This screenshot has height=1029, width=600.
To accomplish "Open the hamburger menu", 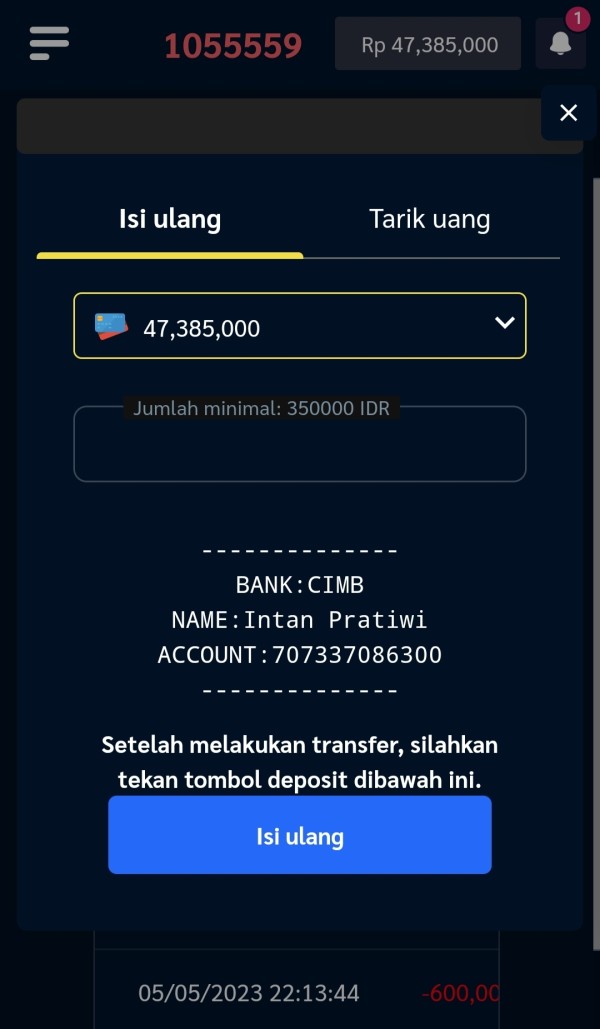I will (x=49, y=43).
